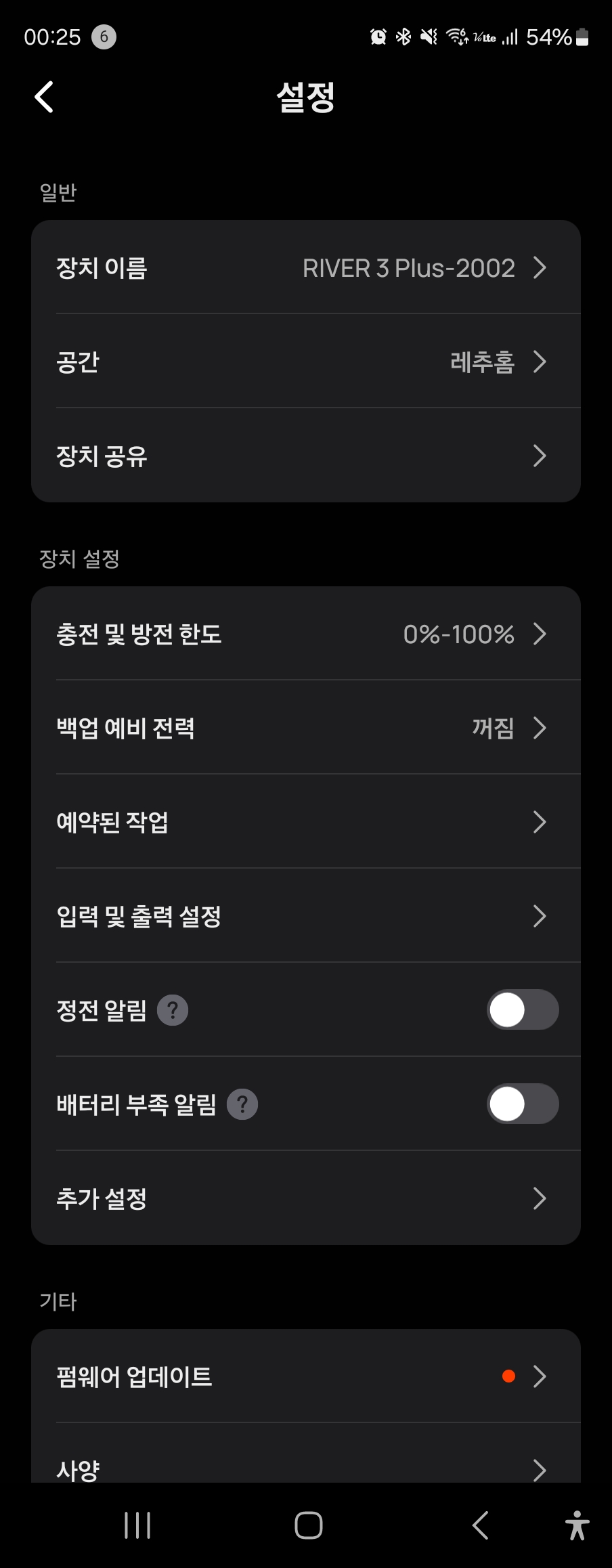Open the 공간 entry showing 레추홈
The width and height of the screenshot is (612, 1568).
pos(306,362)
